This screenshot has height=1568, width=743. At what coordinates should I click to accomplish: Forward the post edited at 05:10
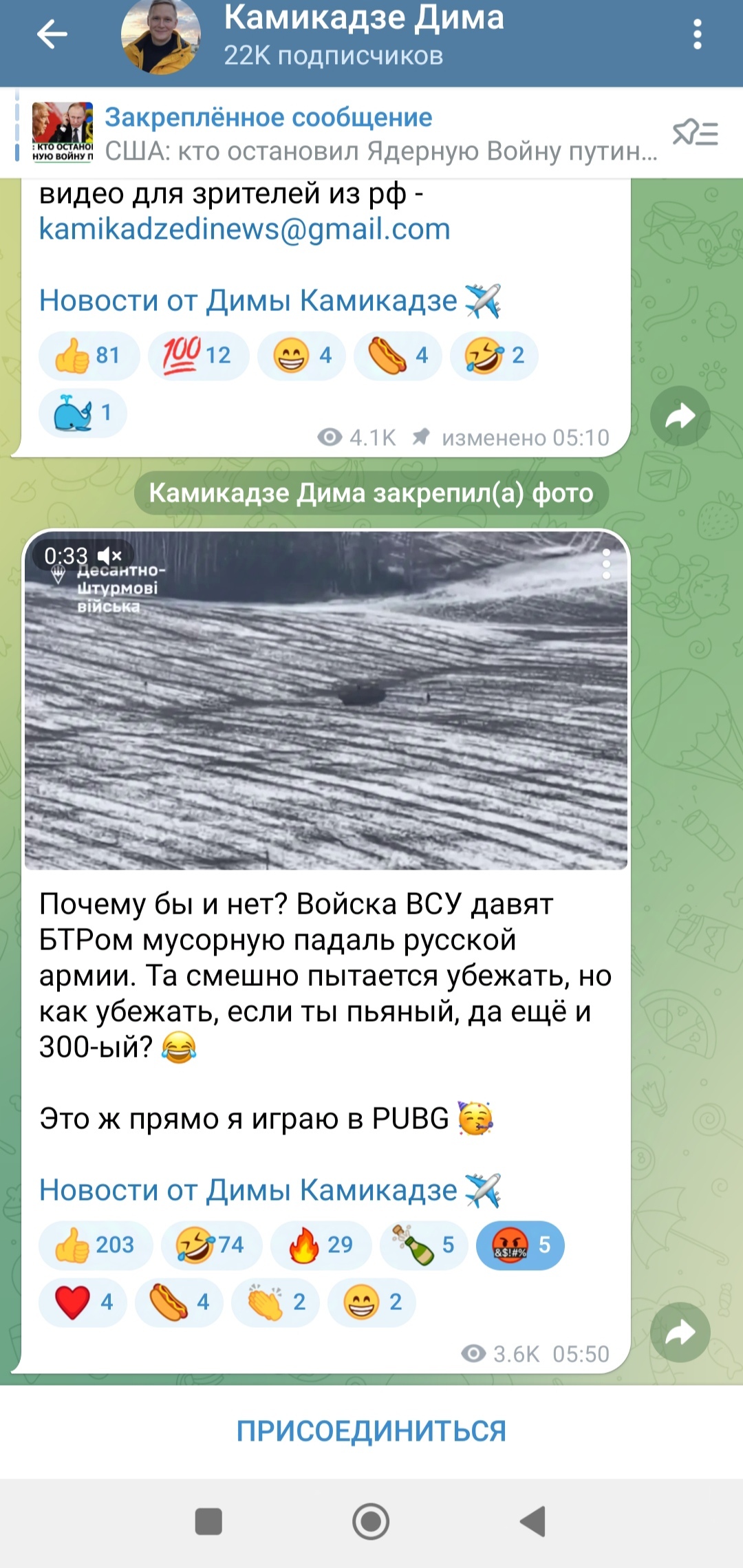pyautogui.click(x=680, y=416)
